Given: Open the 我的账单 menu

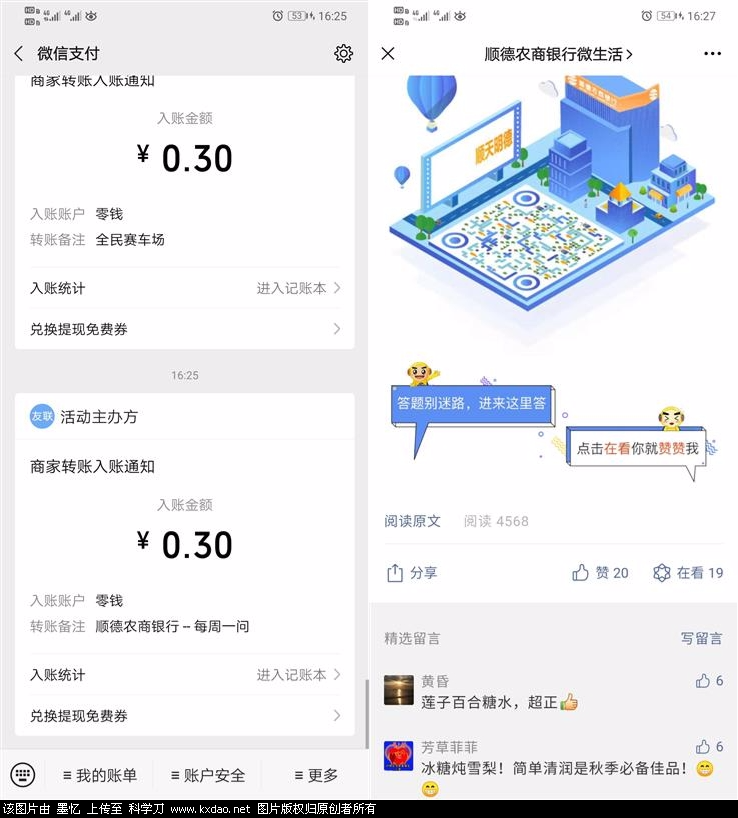Looking at the screenshot, I should click(x=99, y=775).
